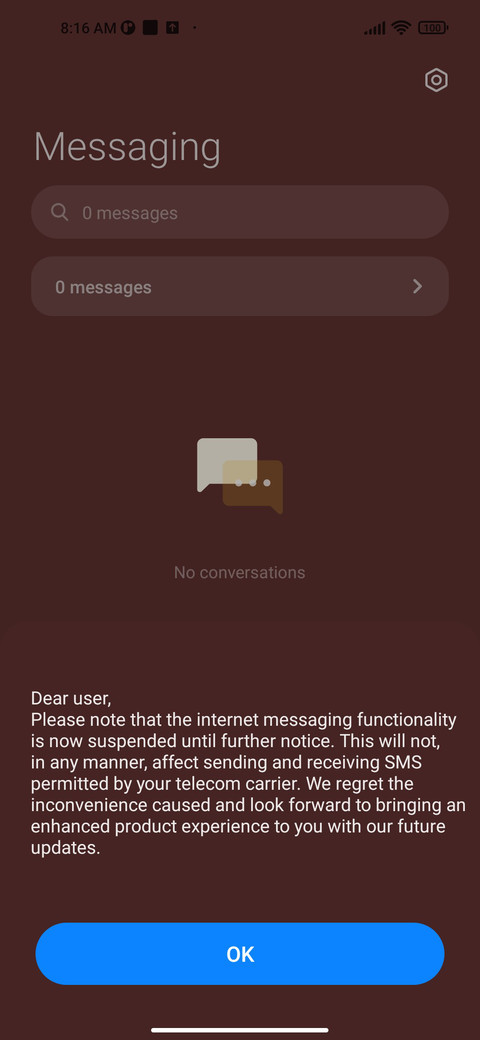This screenshot has width=480, height=1040.
Task: Tap the messages search box
Action: click(x=240, y=212)
